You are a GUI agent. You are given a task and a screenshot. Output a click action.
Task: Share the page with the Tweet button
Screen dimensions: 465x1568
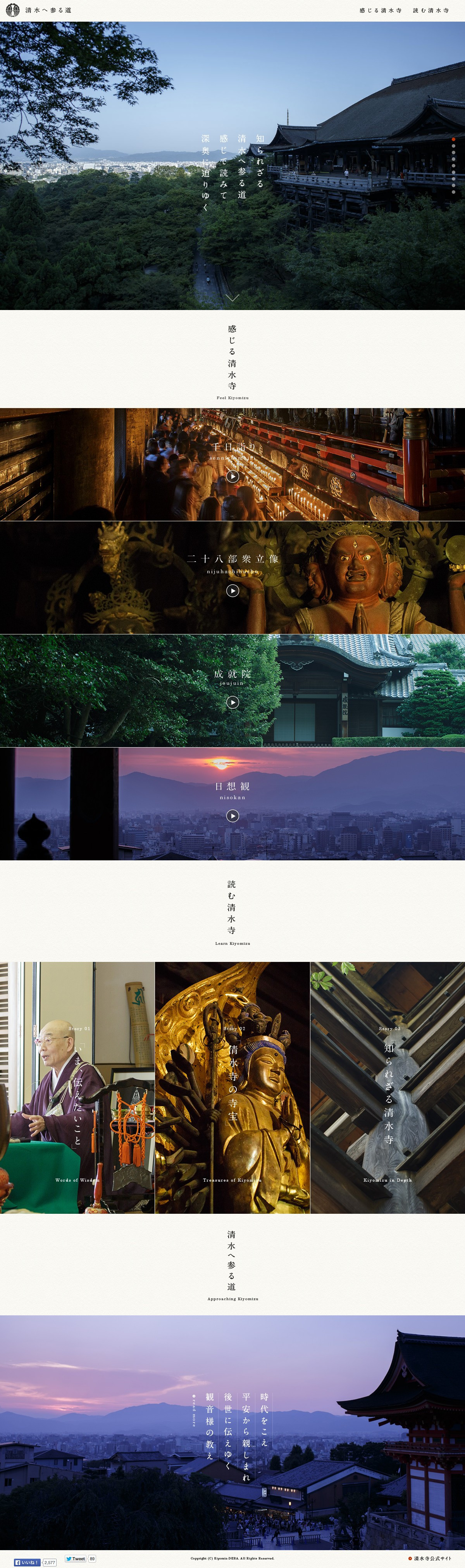point(76,1559)
